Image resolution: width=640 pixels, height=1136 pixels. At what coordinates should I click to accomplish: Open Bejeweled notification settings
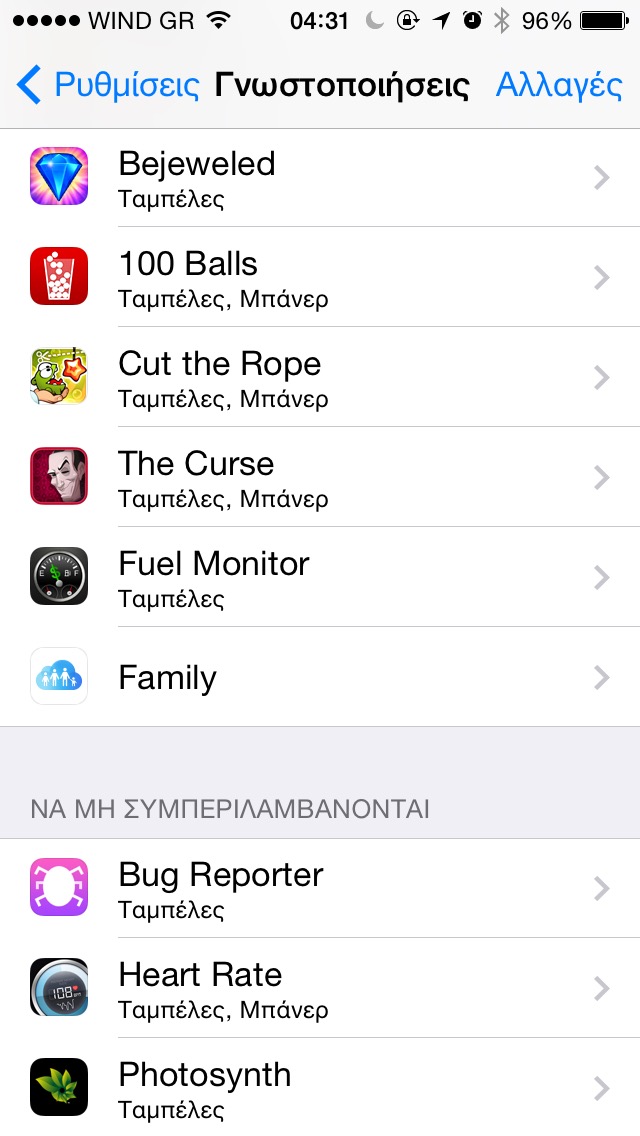(x=320, y=178)
